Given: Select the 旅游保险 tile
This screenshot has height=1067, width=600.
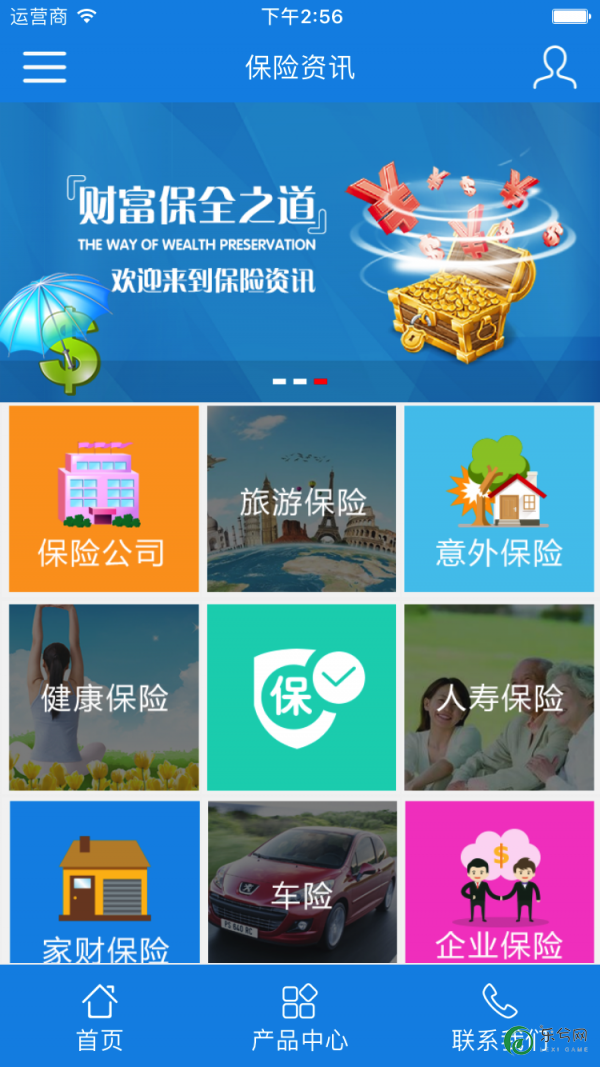Looking at the screenshot, I should [x=302, y=499].
